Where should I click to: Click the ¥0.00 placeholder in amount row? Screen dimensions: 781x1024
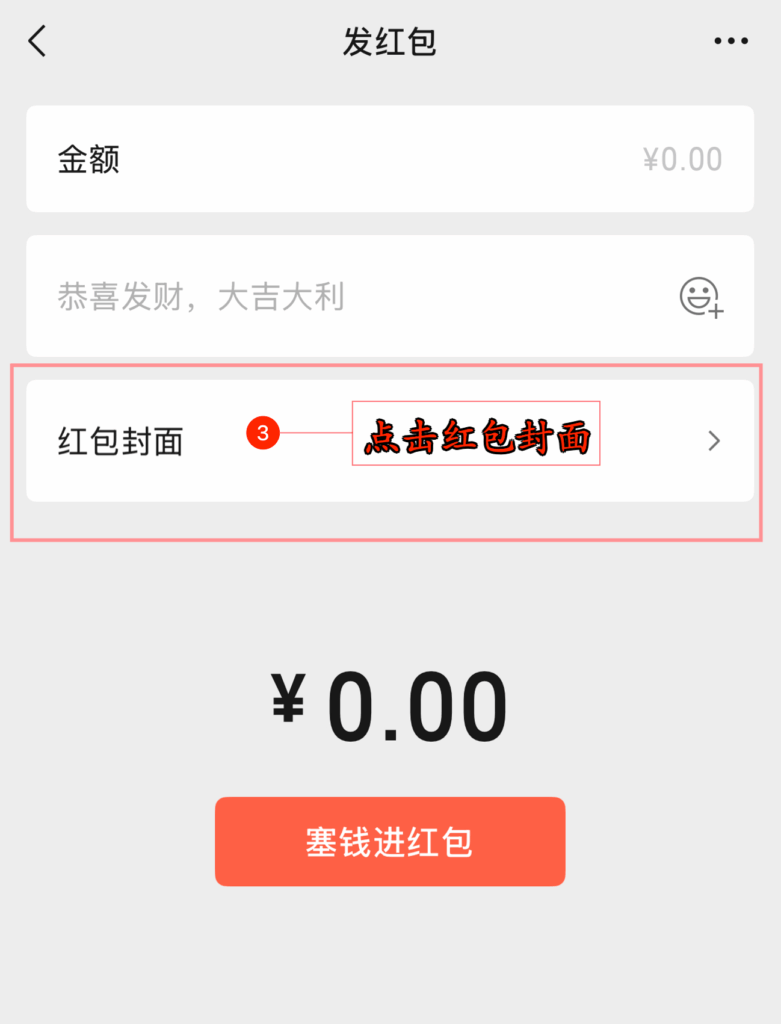pyautogui.click(x=682, y=159)
